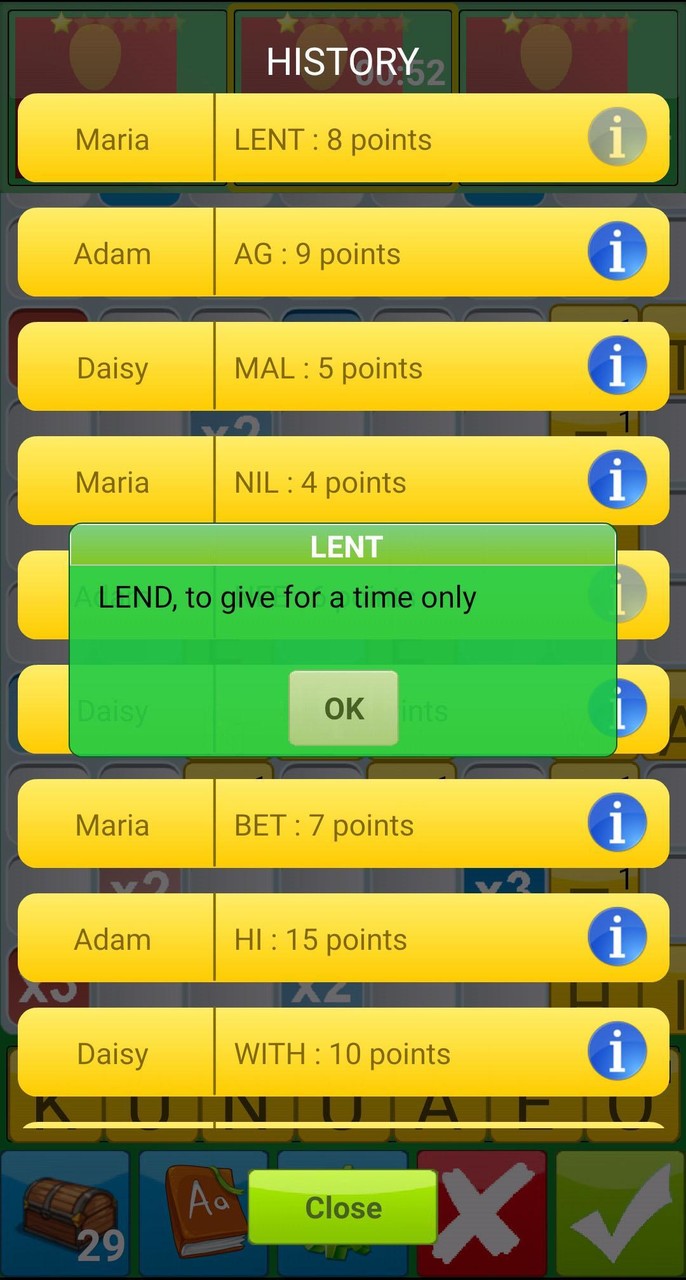The image size is (686, 1280).
Task: View definition of Daisy's WITH word
Action: (616, 1051)
